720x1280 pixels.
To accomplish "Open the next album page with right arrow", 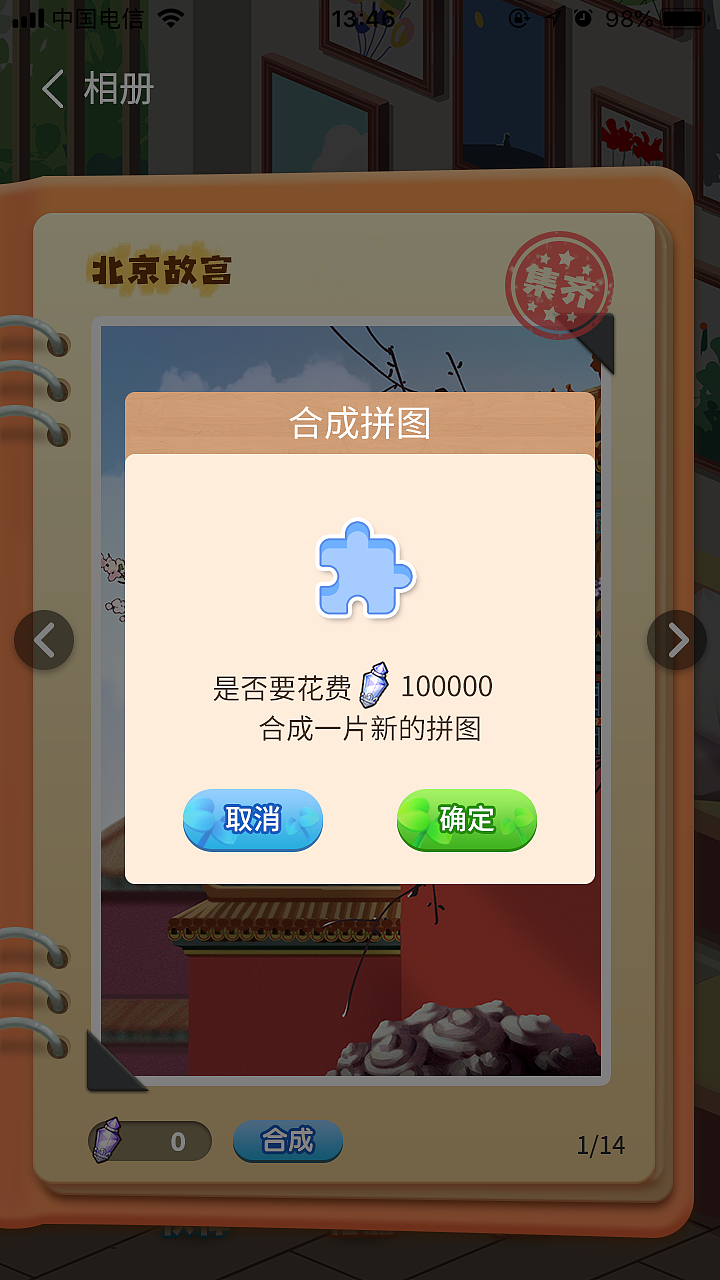I will (x=677, y=640).
